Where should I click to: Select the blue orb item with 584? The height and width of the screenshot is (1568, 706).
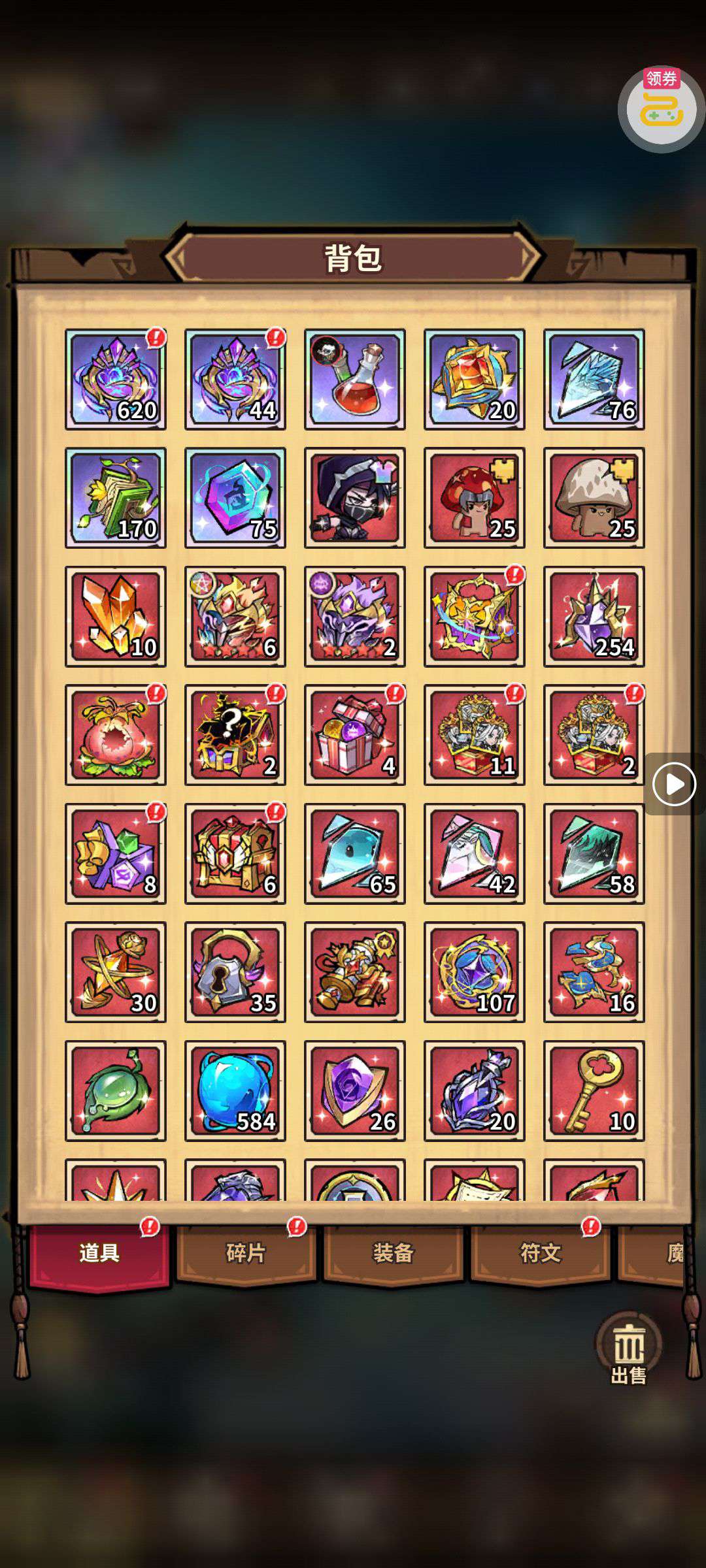tap(235, 1091)
